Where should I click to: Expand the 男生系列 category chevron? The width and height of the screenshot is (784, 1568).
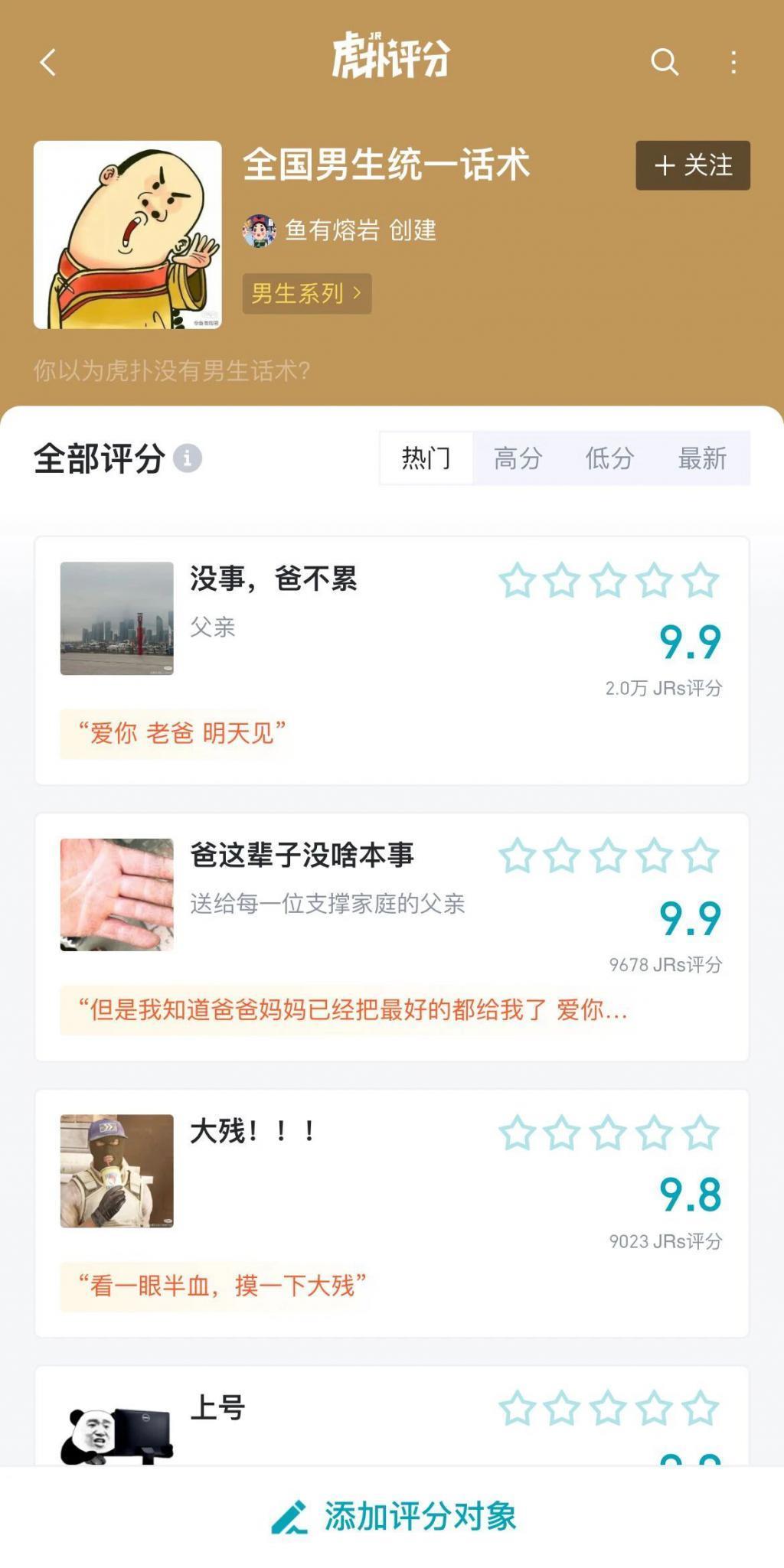[356, 293]
